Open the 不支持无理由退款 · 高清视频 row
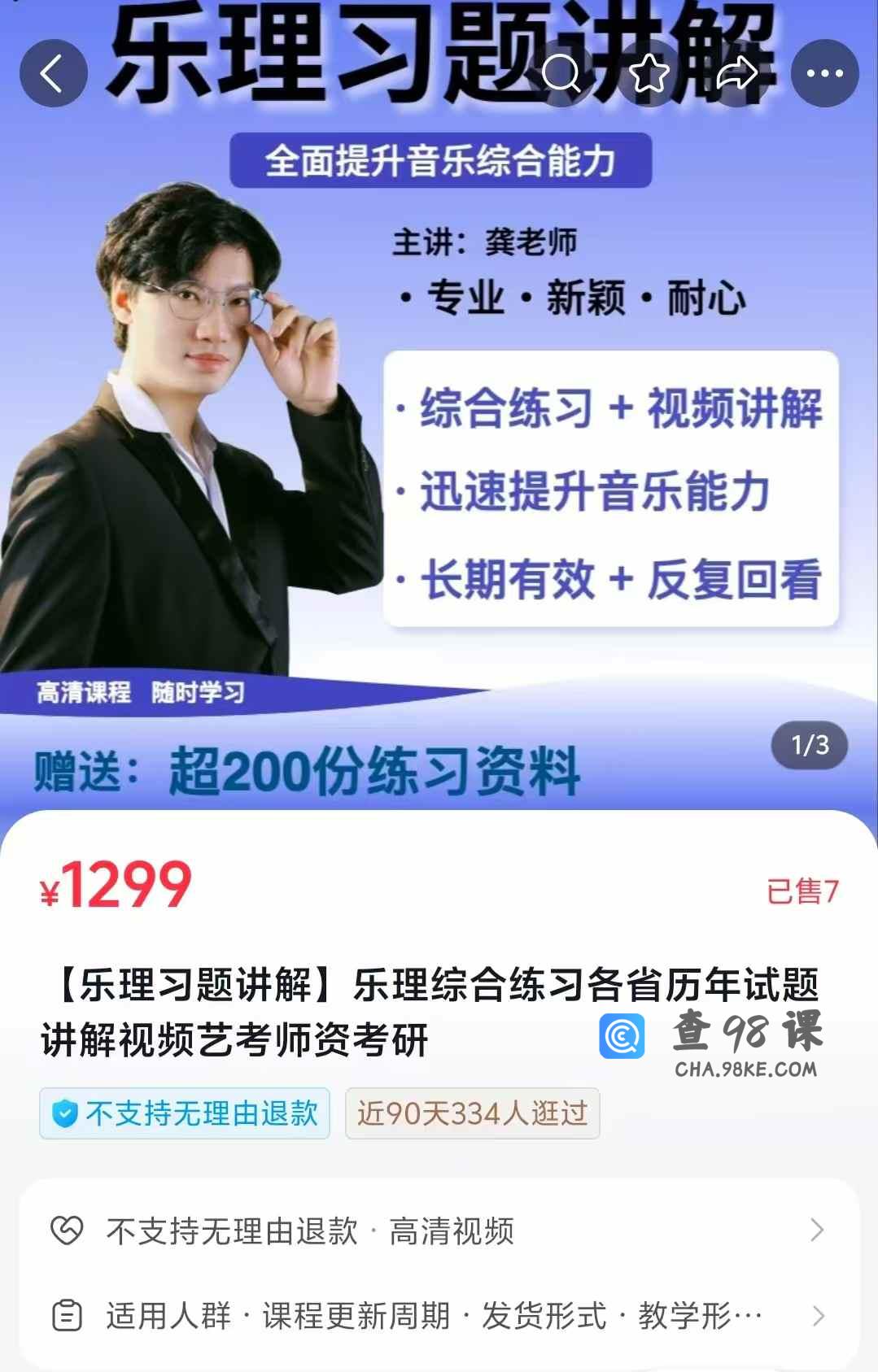Screen dimensions: 878x1372 pyautogui.click(x=439, y=1230)
